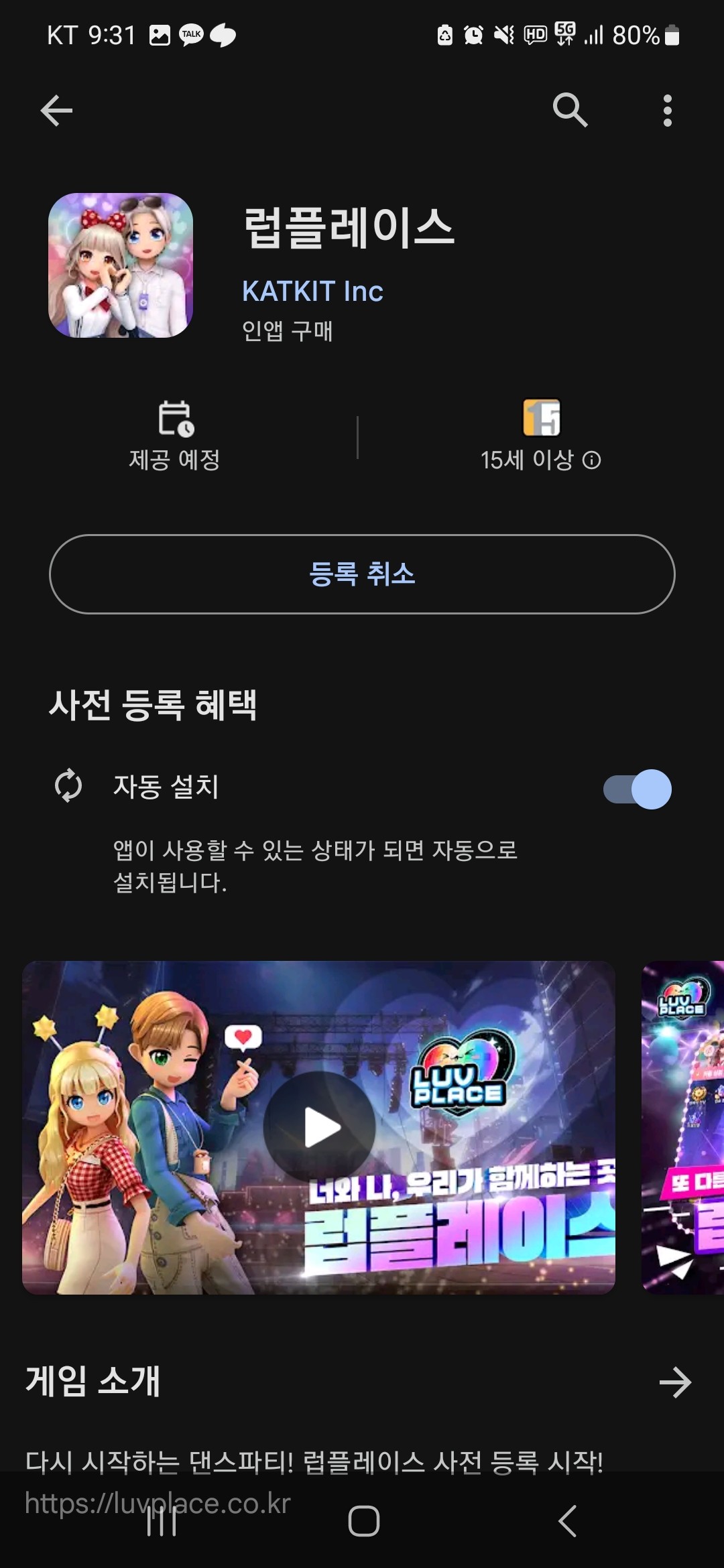The width and height of the screenshot is (724, 1568).
Task: Play the 럽플레이스 trailer video
Action: click(x=320, y=1128)
